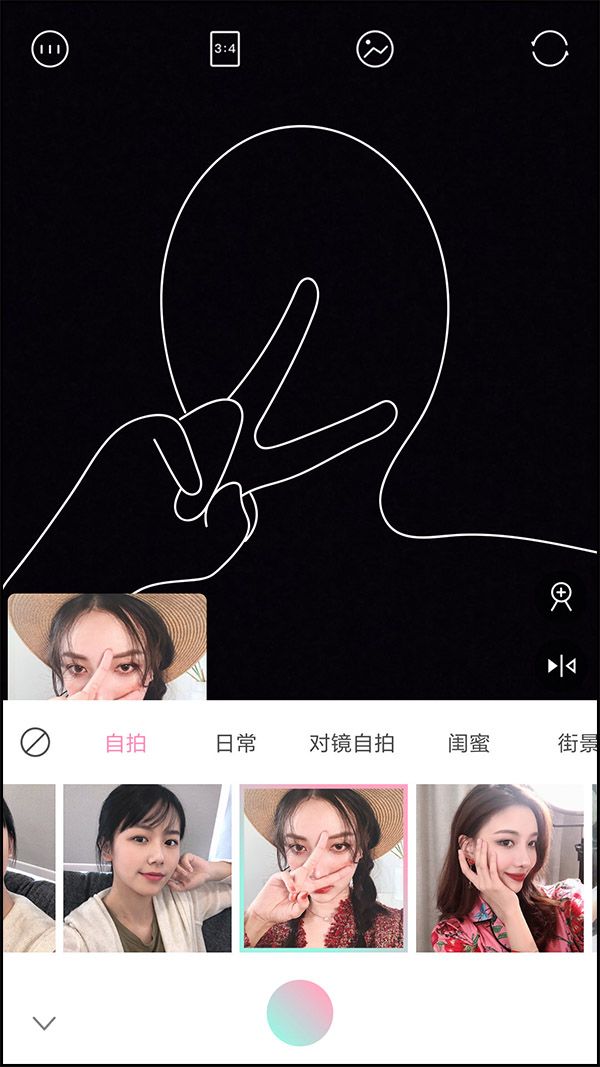Take a photo with the shutter button
The width and height of the screenshot is (600, 1067).
point(300,1013)
